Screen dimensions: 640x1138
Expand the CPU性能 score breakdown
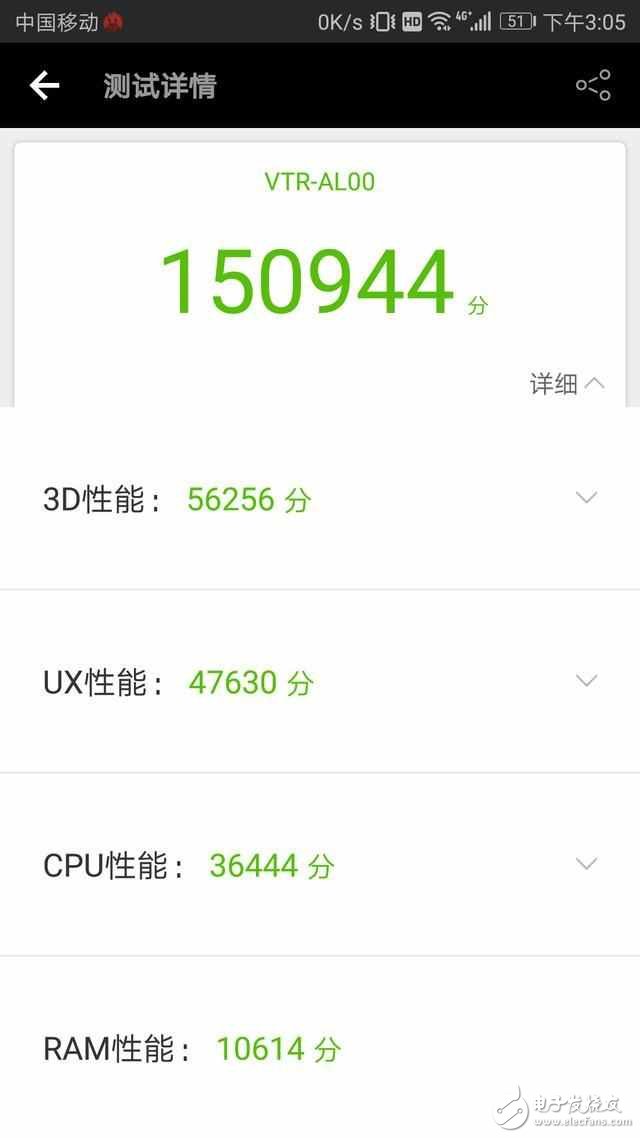(x=587, y=864)
